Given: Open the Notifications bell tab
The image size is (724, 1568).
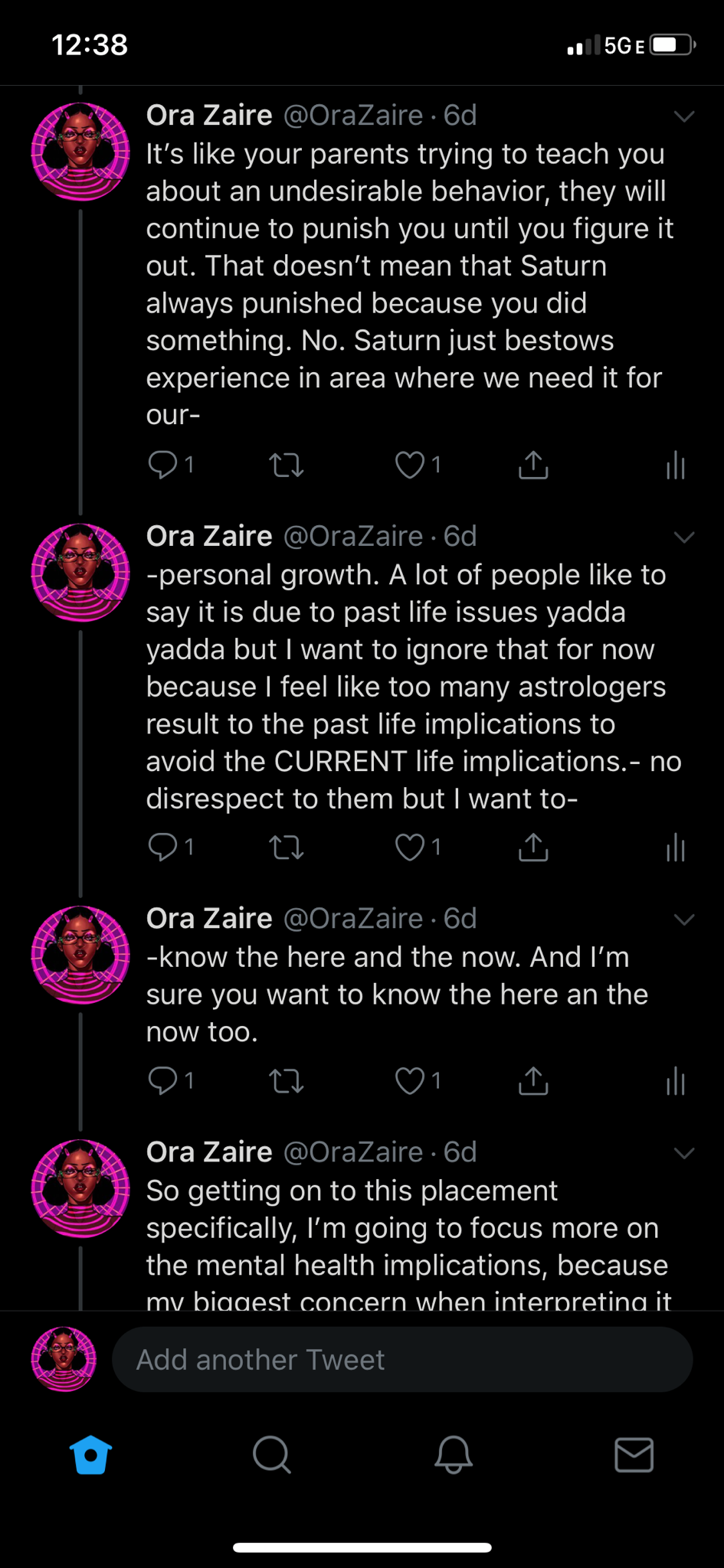Looking at the screenshot, I should [453, 1455].
